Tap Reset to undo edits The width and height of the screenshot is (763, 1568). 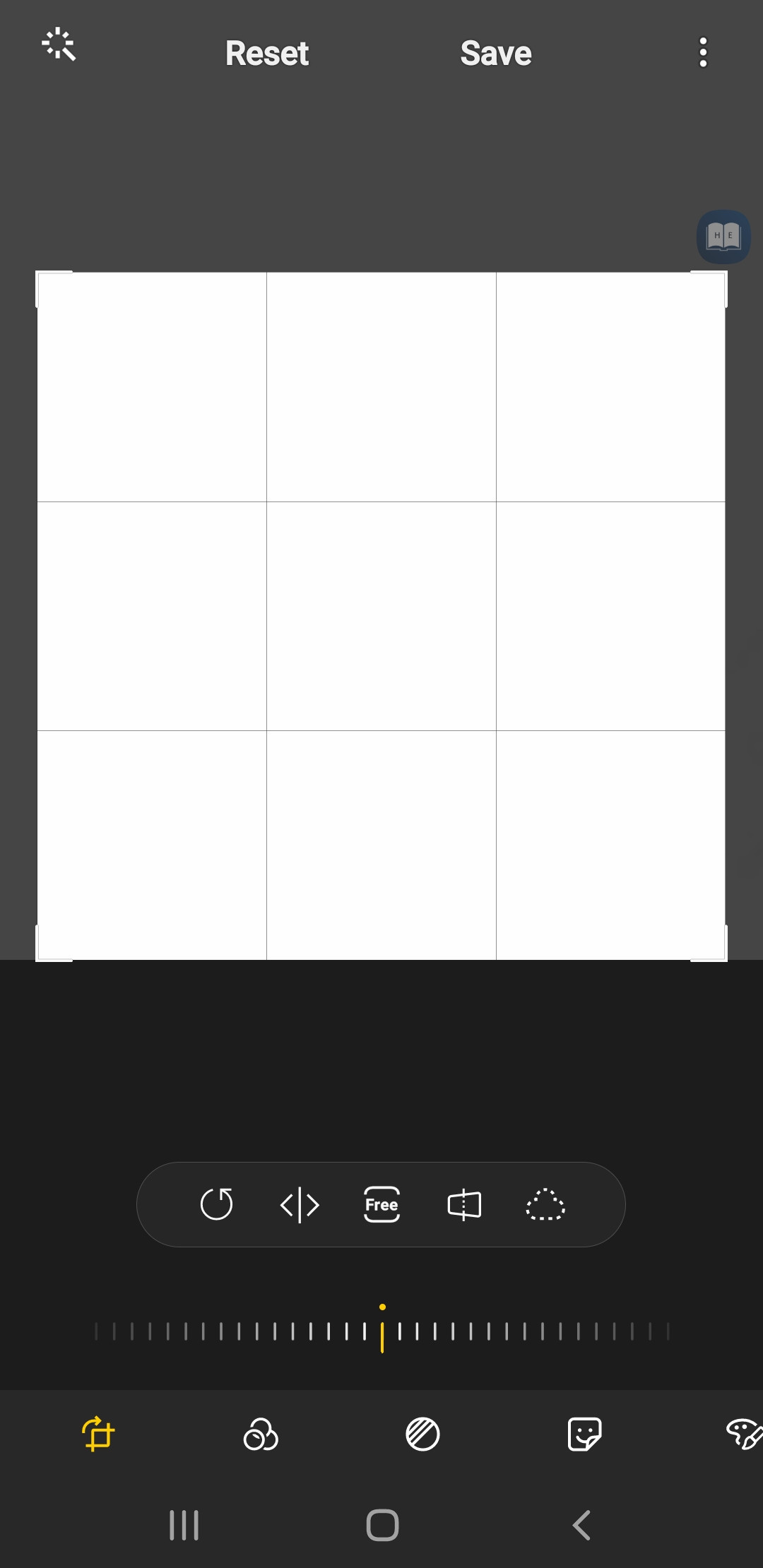[267, 53]
